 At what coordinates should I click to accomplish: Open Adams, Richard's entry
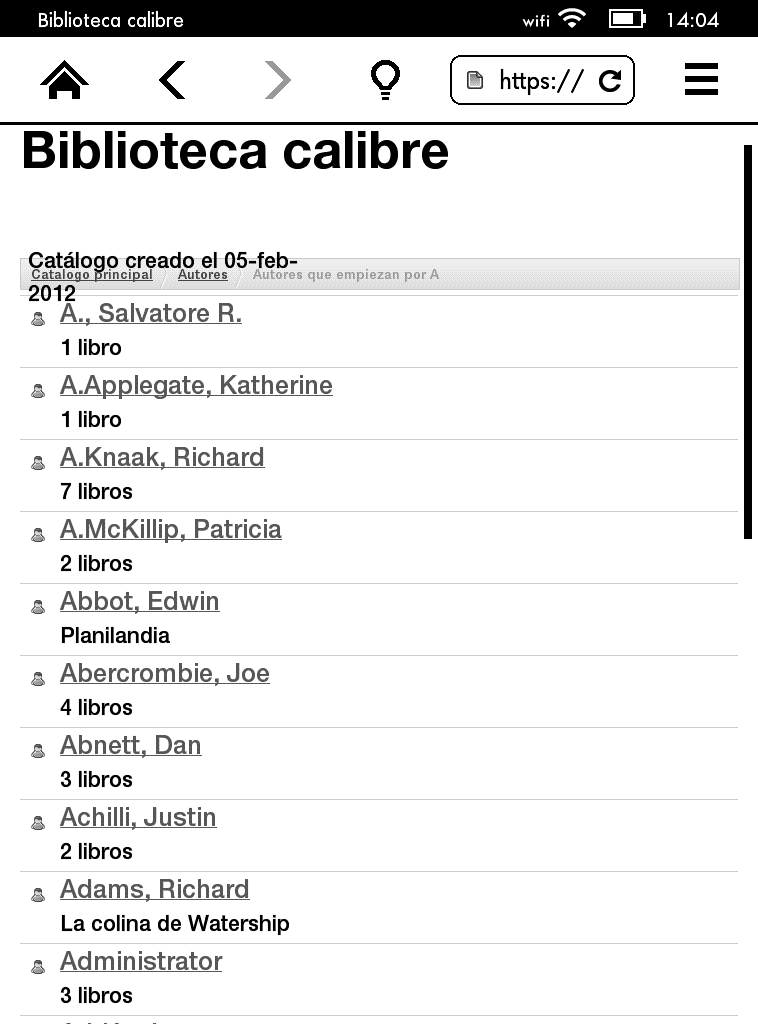click(x=154, y=890)
